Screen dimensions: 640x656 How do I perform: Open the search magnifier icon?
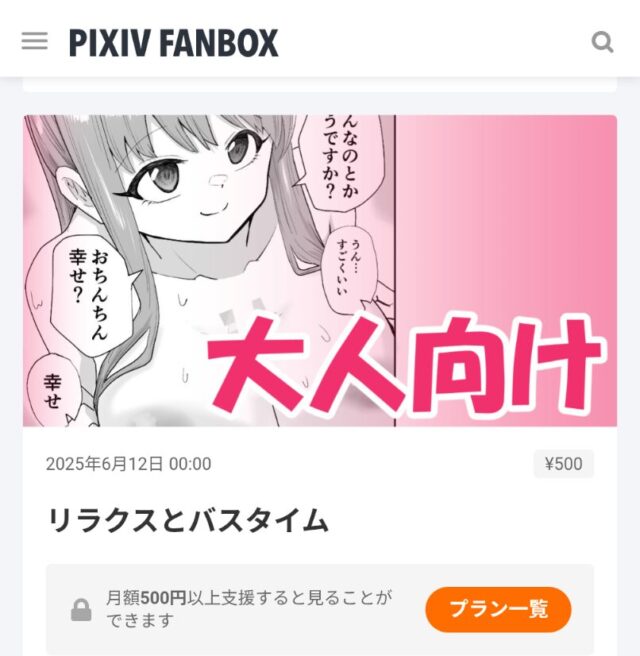pyautogui.click(x=602, y=42)
